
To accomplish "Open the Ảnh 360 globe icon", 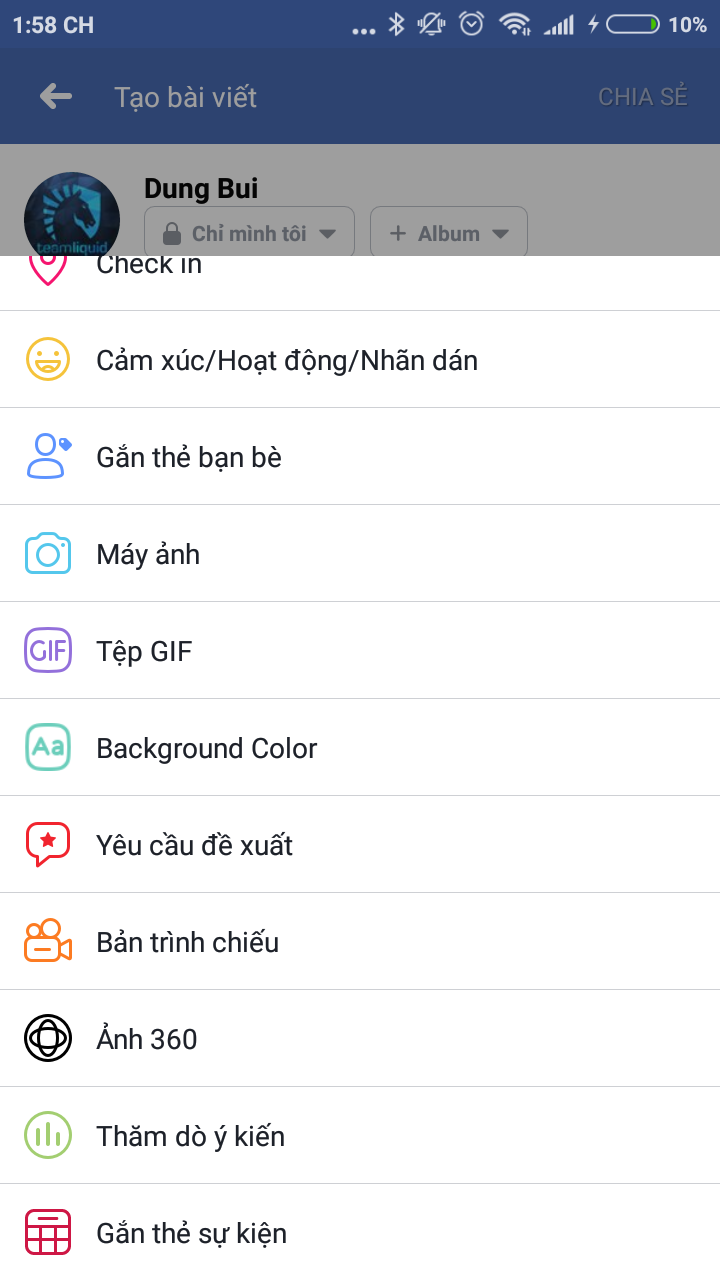I will [47, 1038].
